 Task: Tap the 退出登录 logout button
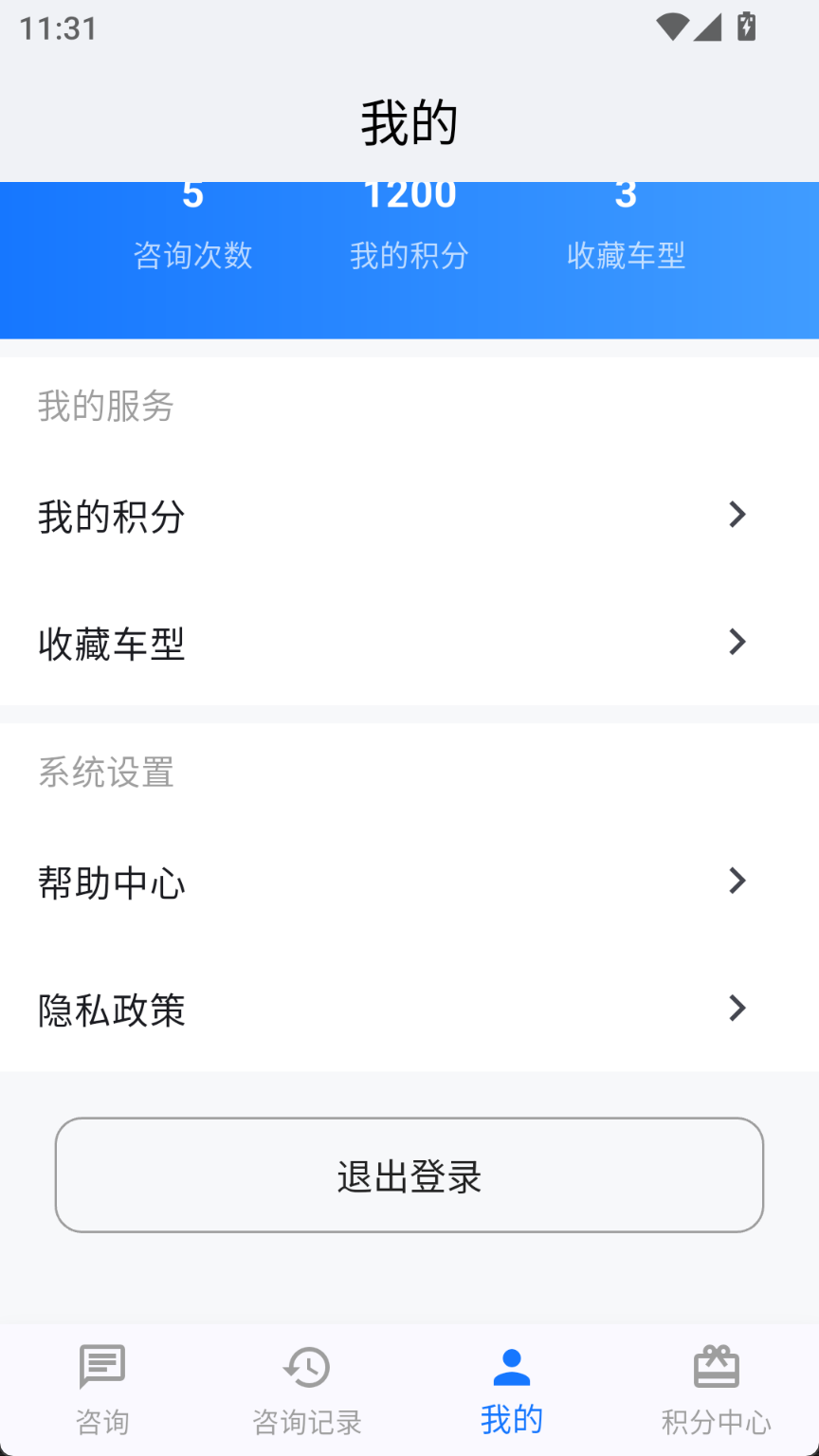point(409,1175)
